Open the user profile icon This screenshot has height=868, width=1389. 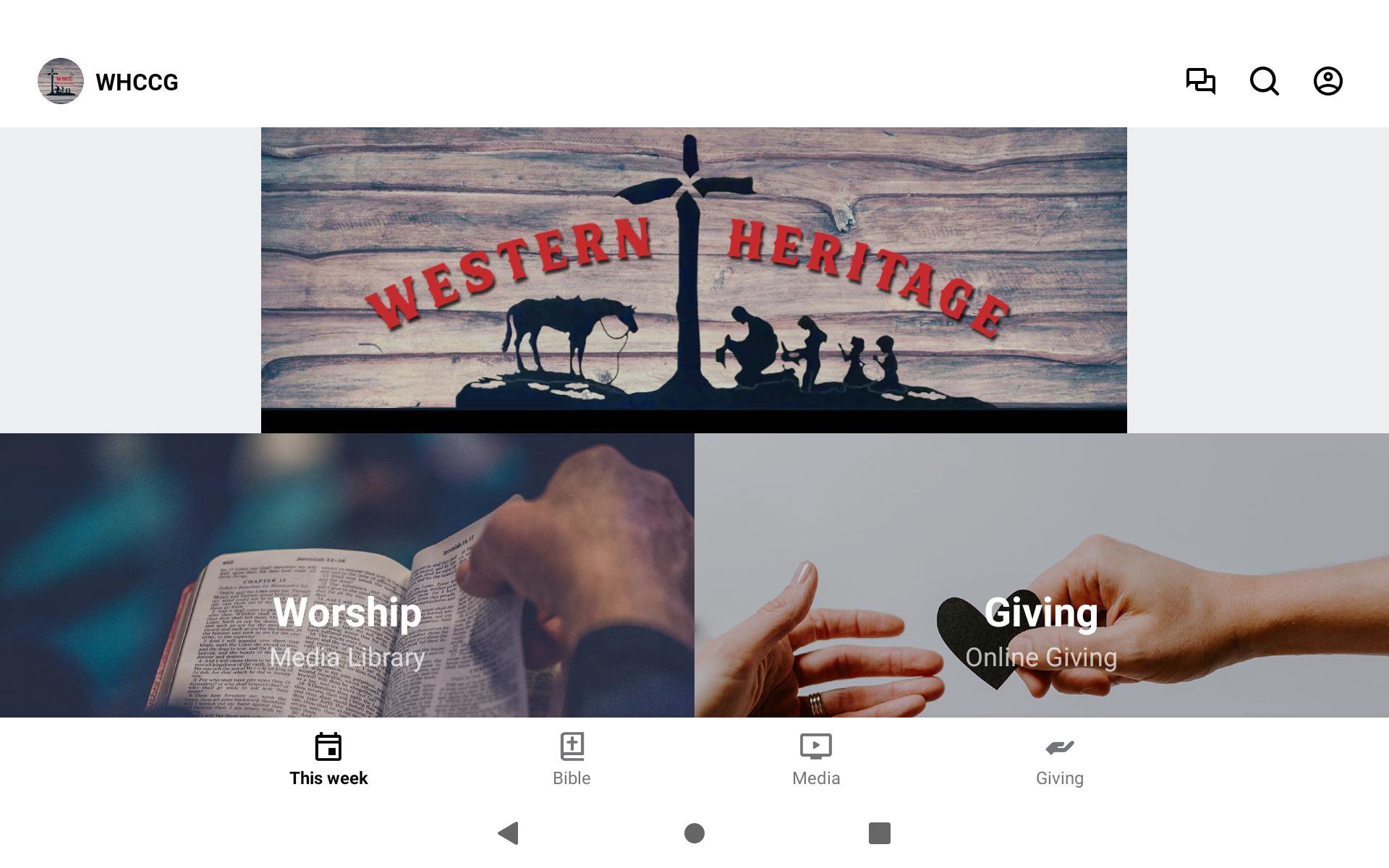(x=1328, y=81)
